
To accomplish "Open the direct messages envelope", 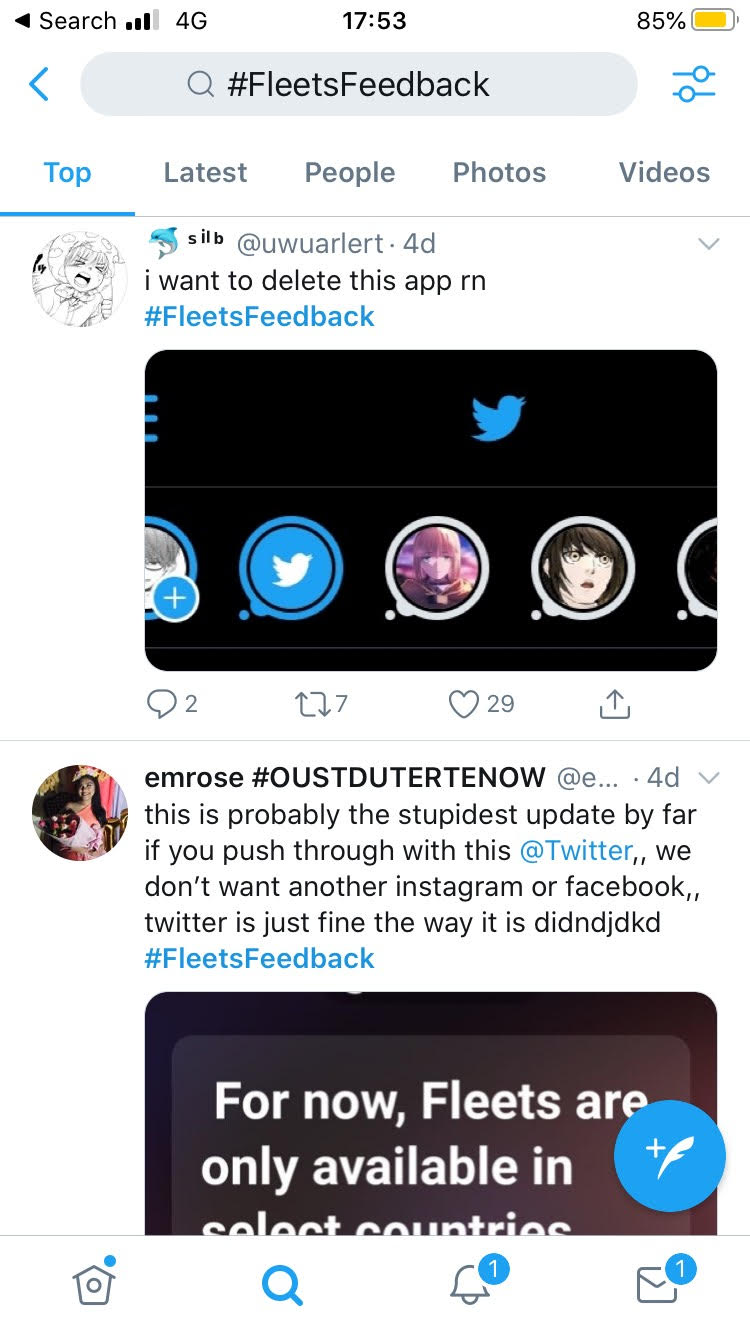I will [657, 1284].
